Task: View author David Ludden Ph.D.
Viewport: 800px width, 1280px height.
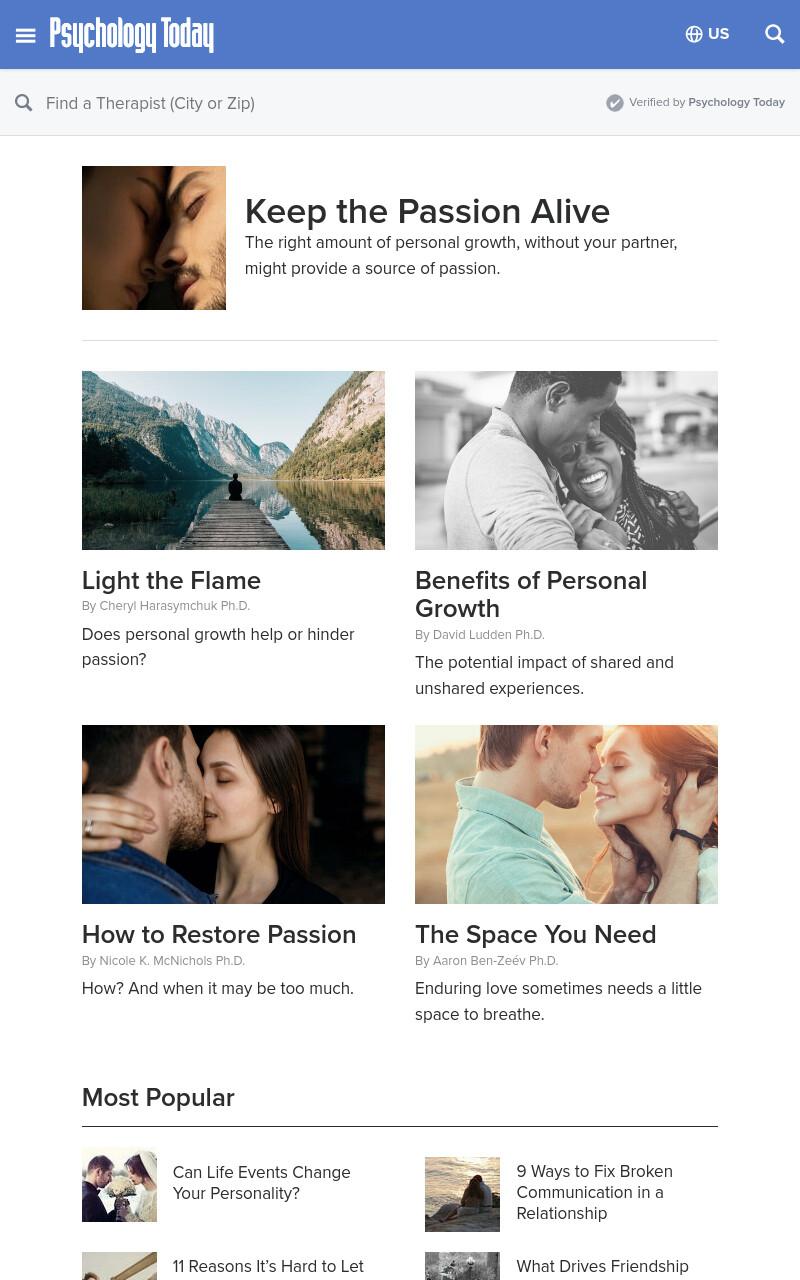Action: (x=488, y=635)
